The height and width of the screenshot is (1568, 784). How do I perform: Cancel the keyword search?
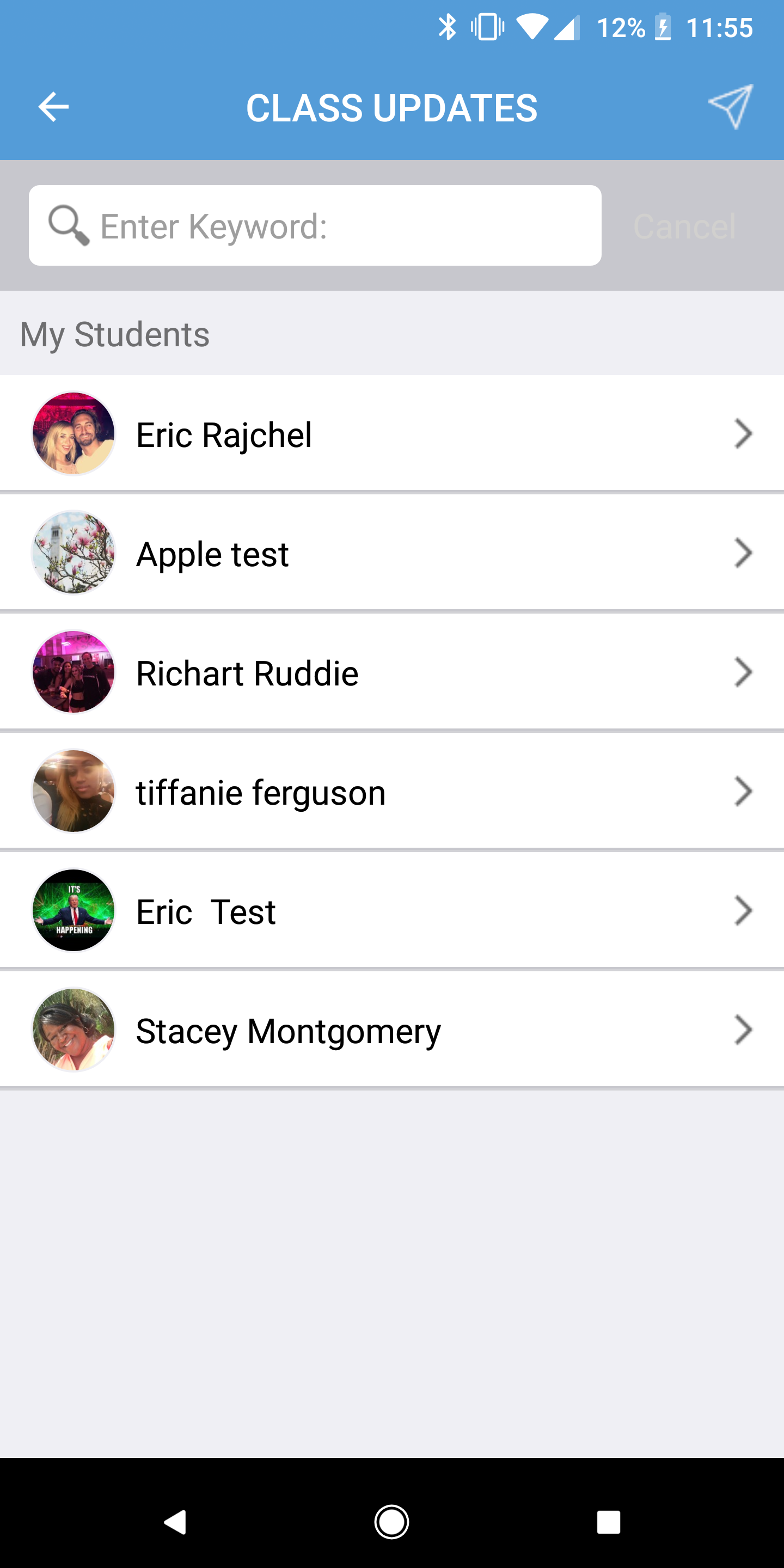pyautogui.click(x=684, y=226)
